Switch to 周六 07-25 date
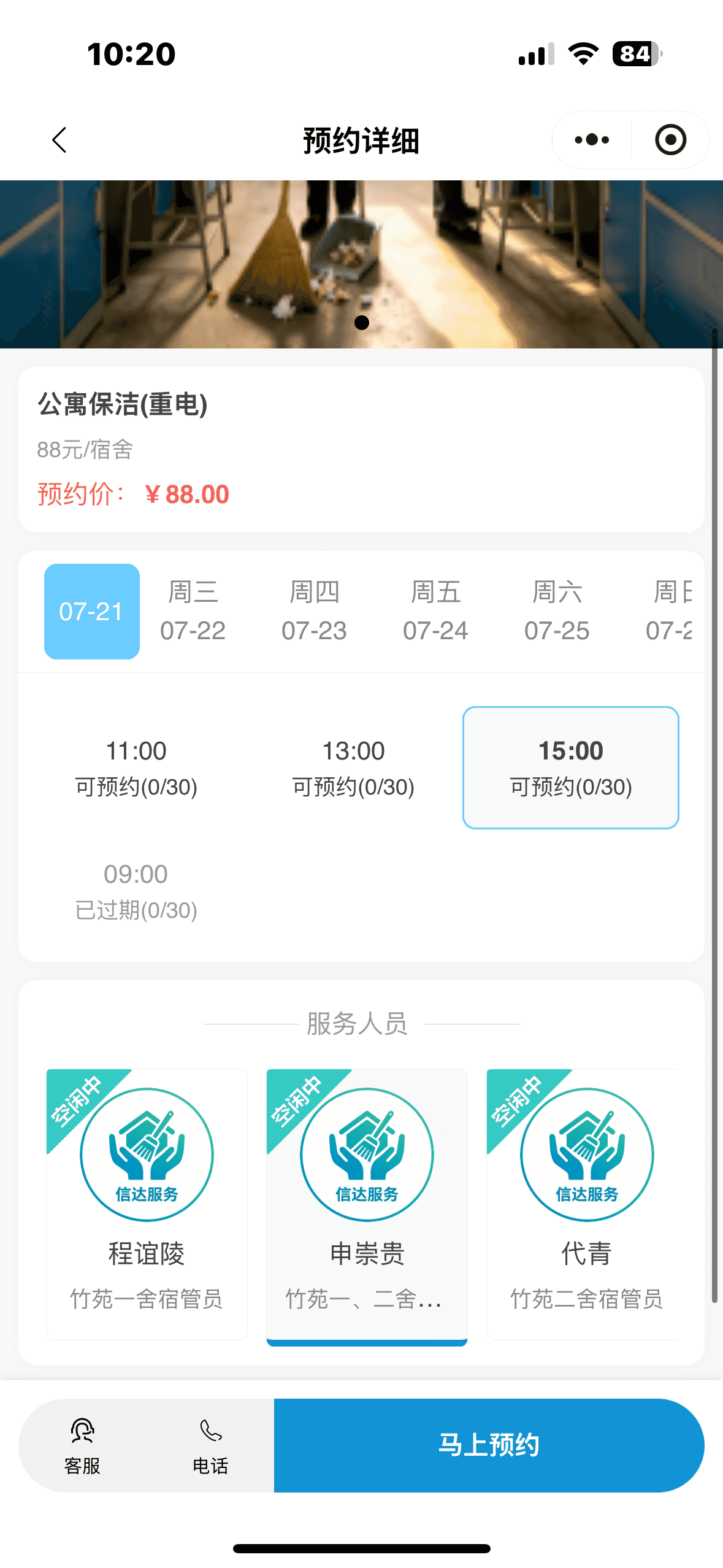Viewport: 723px width, 1568px height. (557, 612)
